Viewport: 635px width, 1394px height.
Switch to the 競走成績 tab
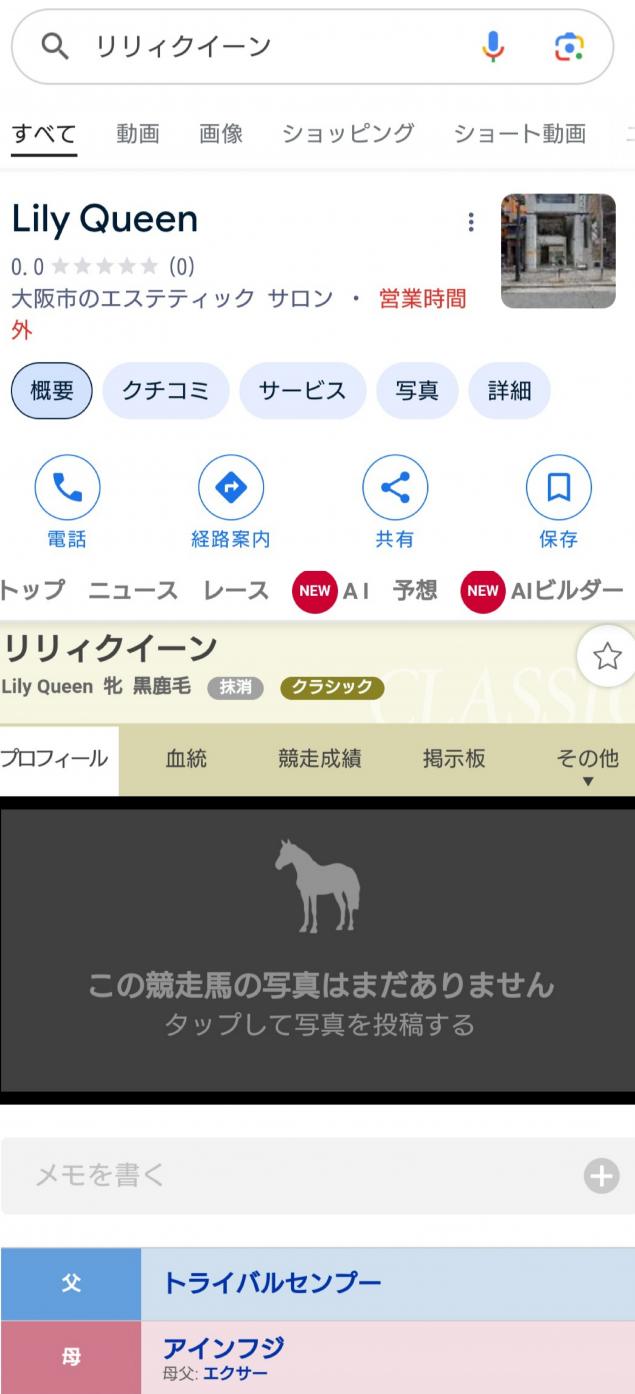[x=320, y=759]
